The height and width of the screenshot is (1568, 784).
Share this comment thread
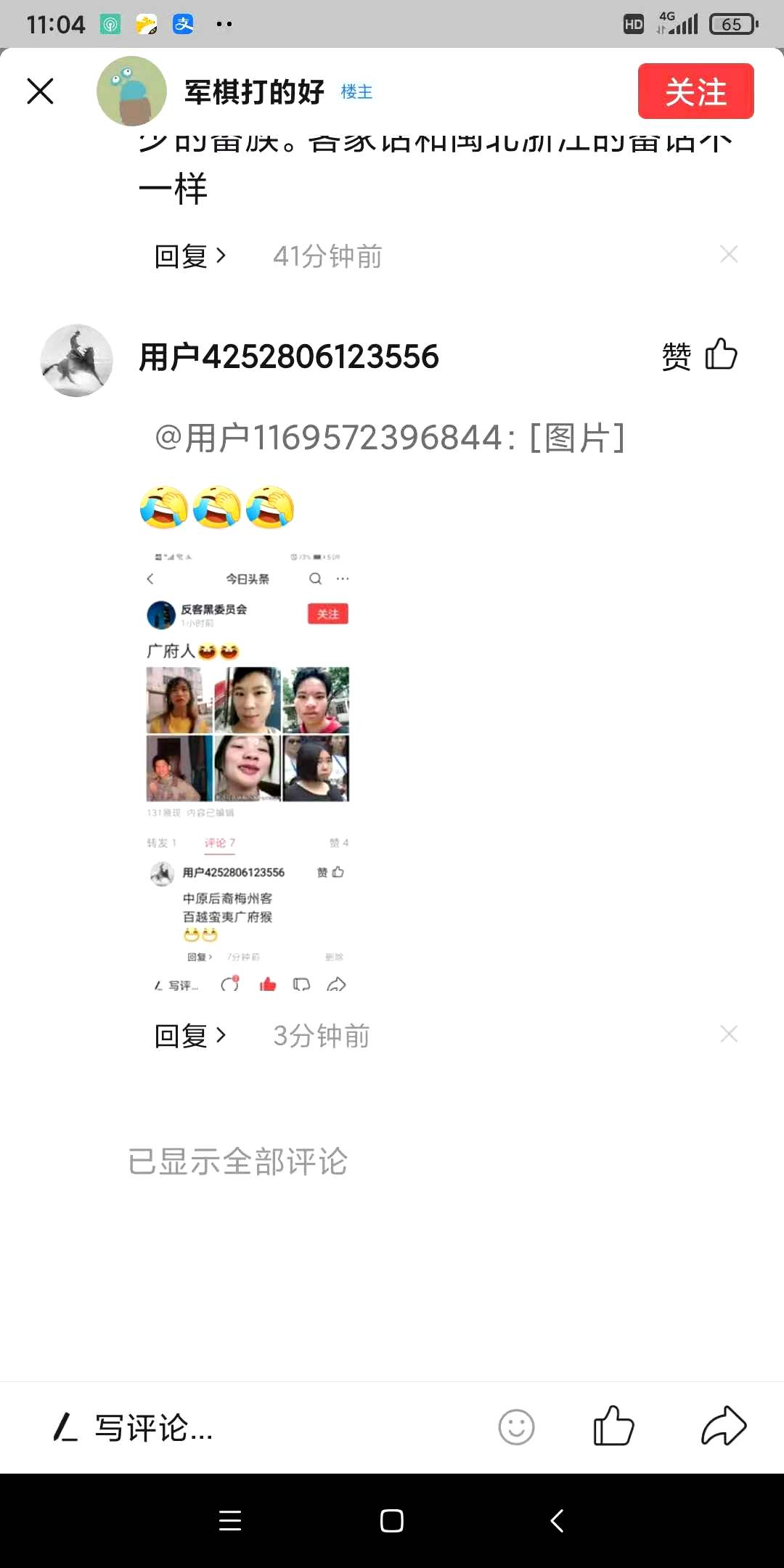723,1426
